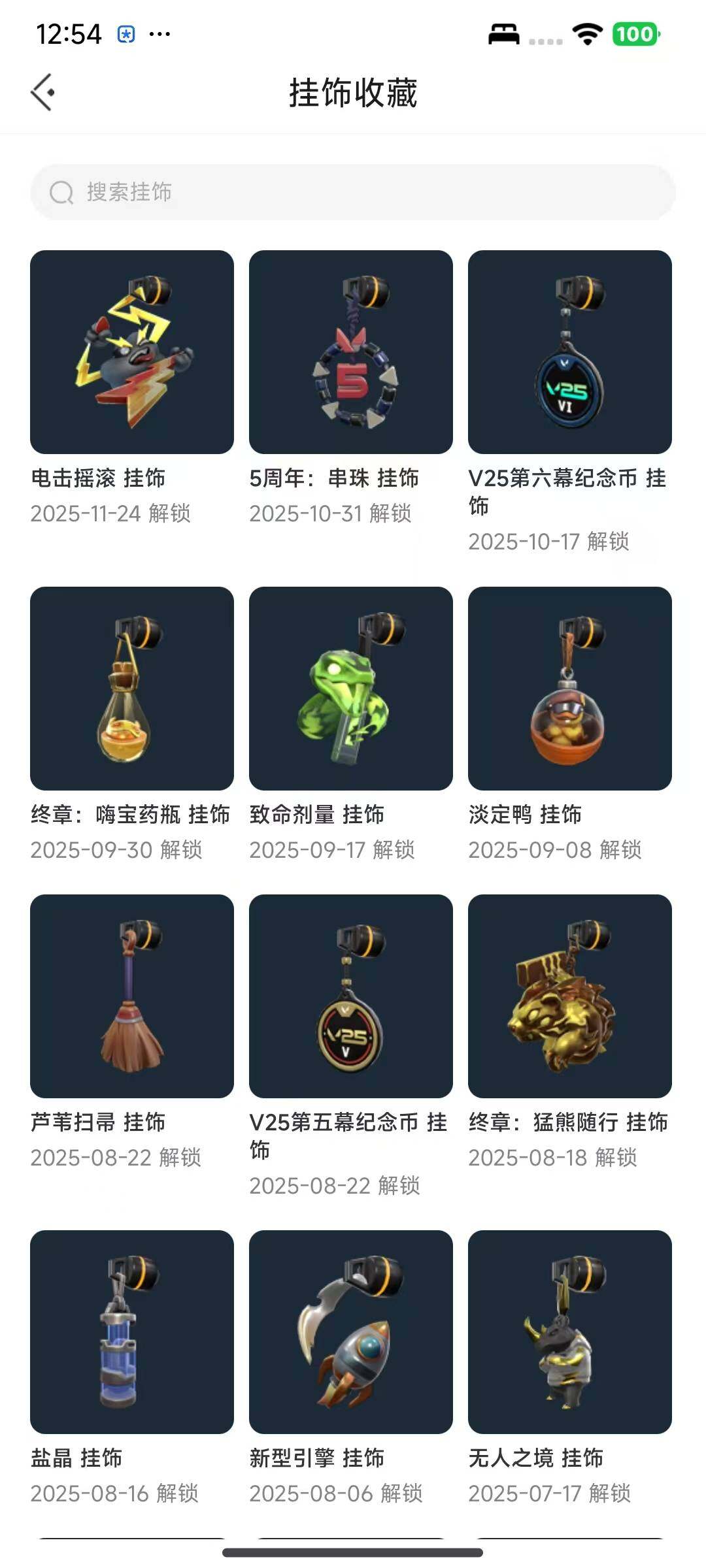Viewport: 706px width, 1568px height.
Task: Go back using the top-left arrow
Action: coord(43,92)
